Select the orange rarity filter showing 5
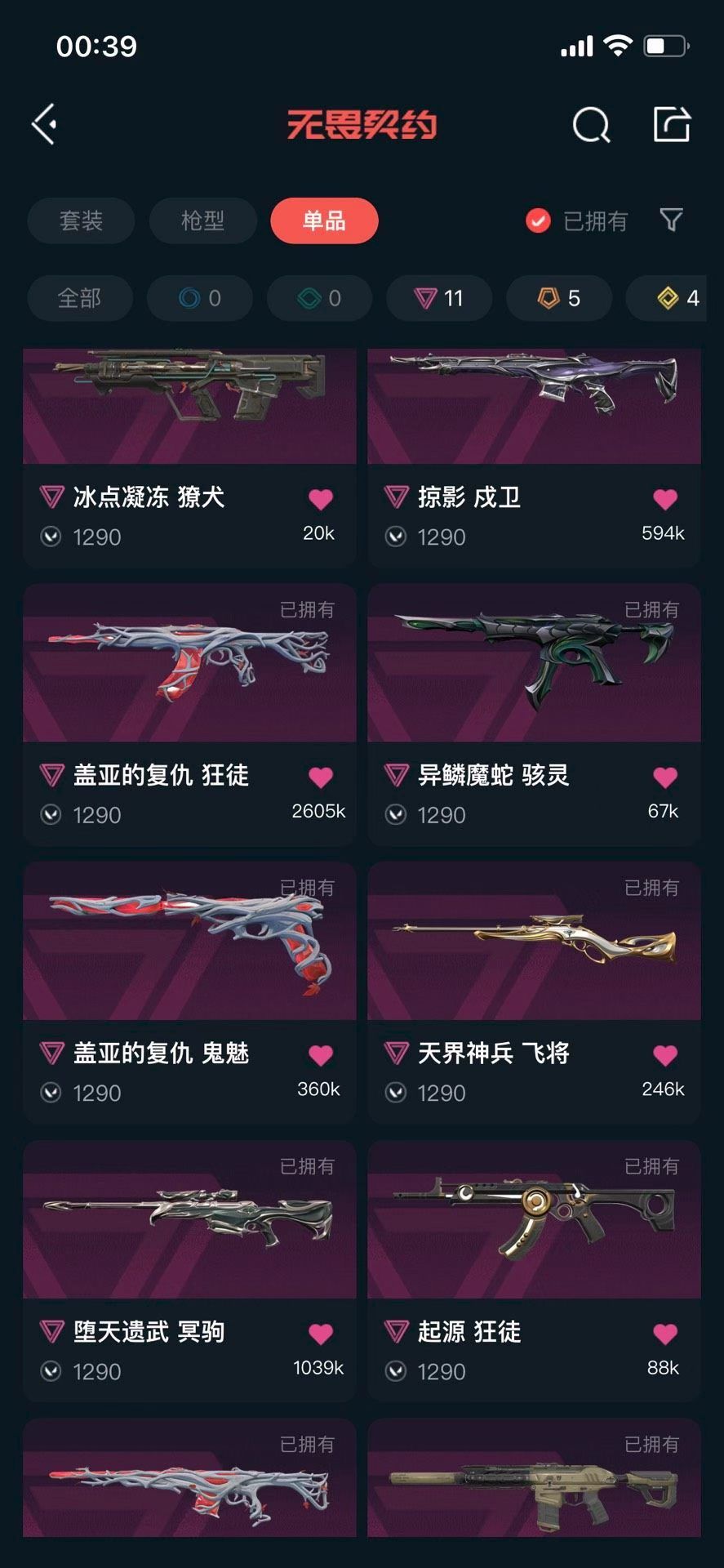 coord(558,298)
